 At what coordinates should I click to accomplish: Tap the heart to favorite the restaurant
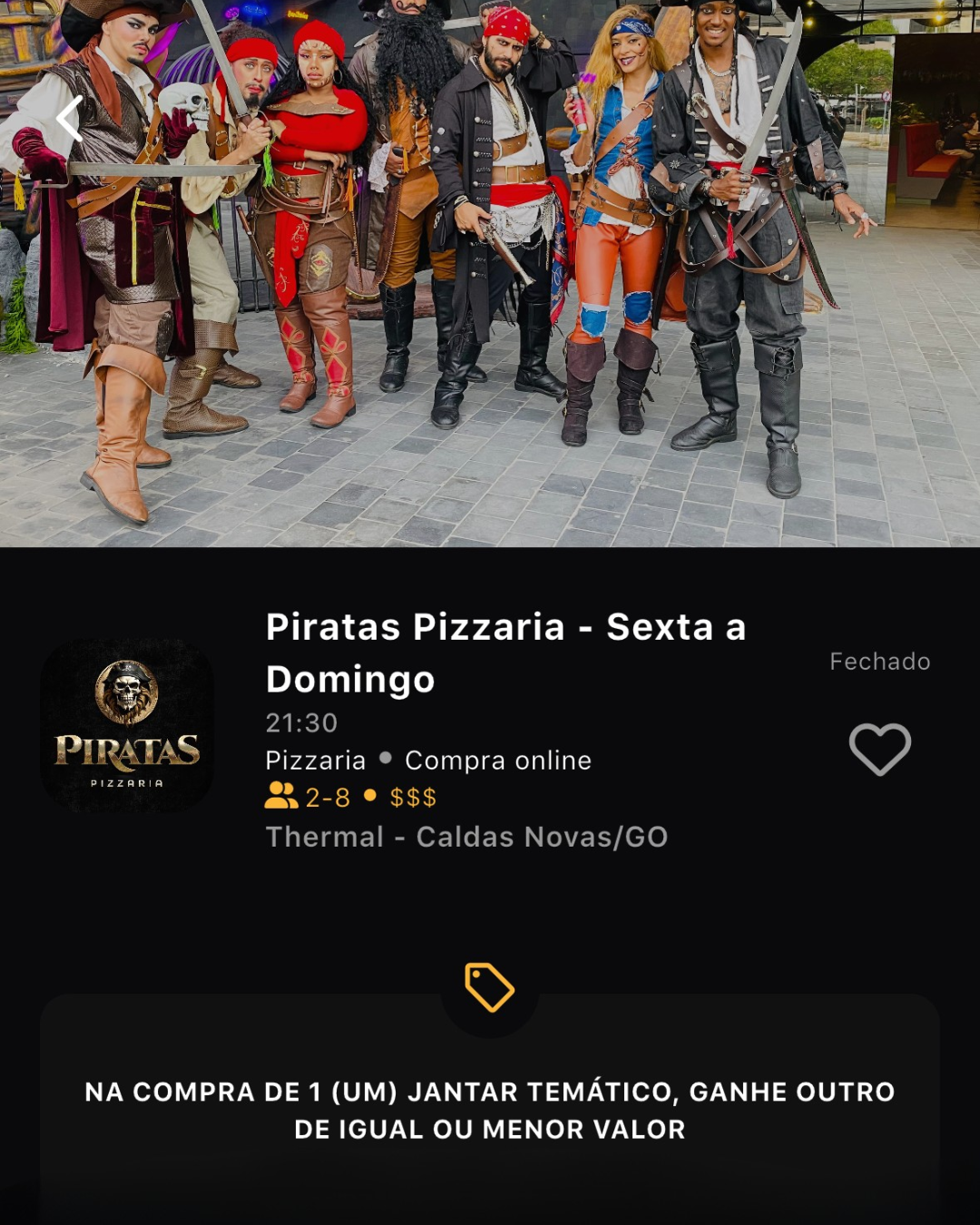point(879,749)
